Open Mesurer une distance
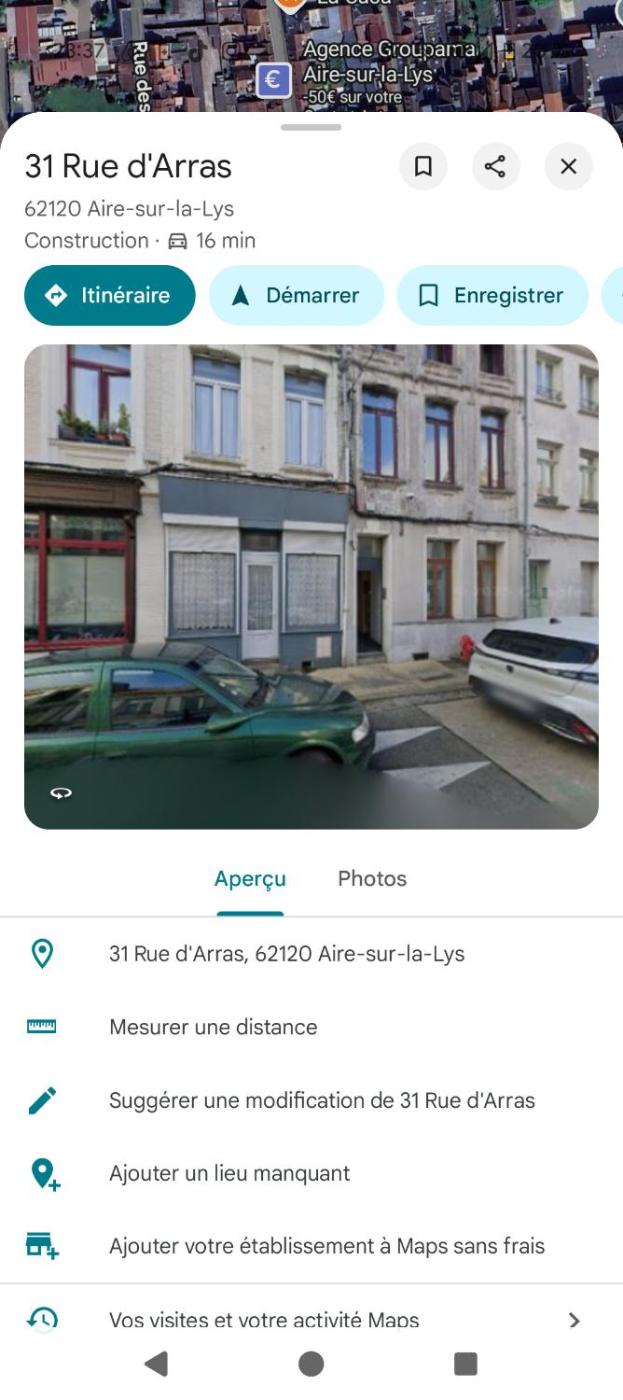Viewport: 623px width, 1400px height. point(213,1027)
